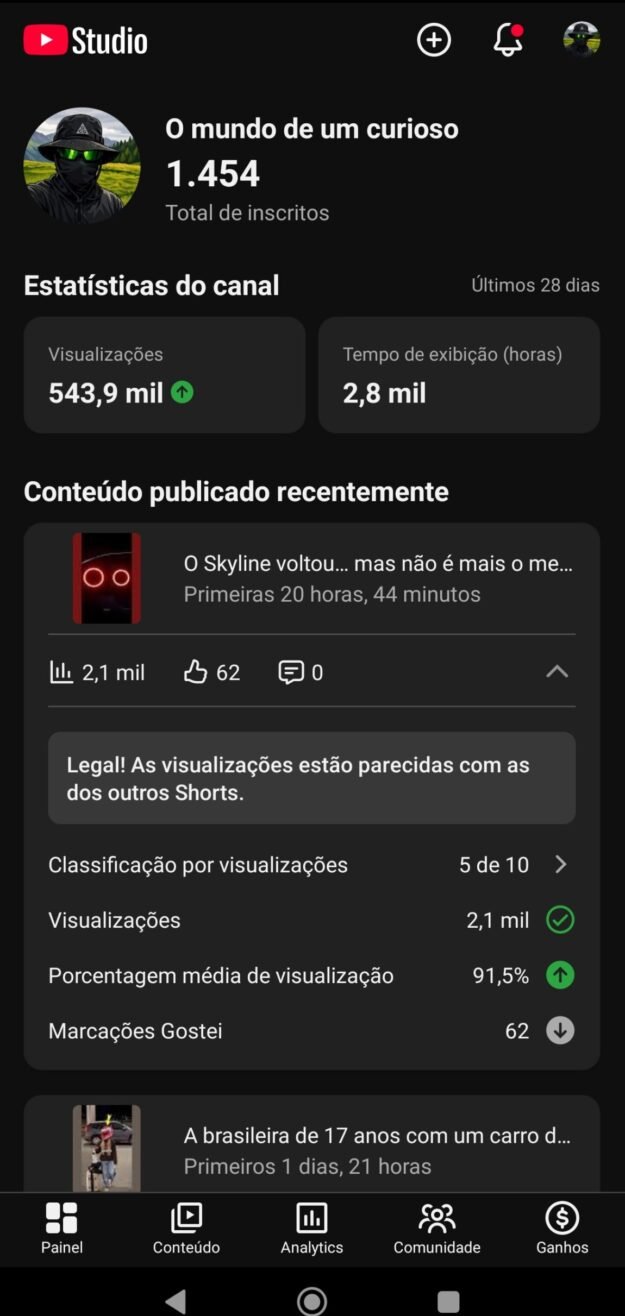The image size is (625, 1316).
Task: Open the notifications bell
Action: pos(508,40)
